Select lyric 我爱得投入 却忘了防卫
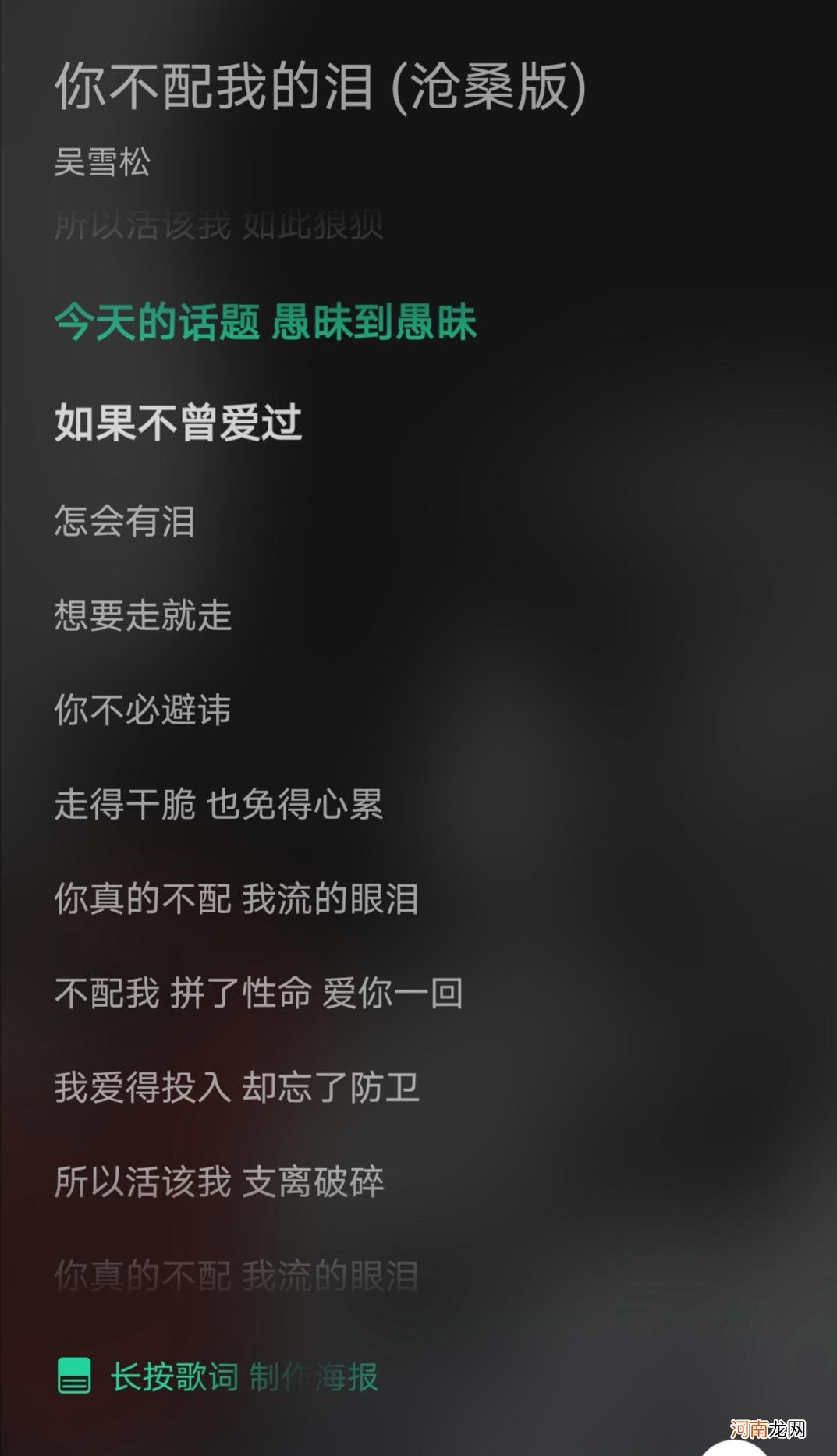This screenshot has width=837, height=1456. 237,1089
